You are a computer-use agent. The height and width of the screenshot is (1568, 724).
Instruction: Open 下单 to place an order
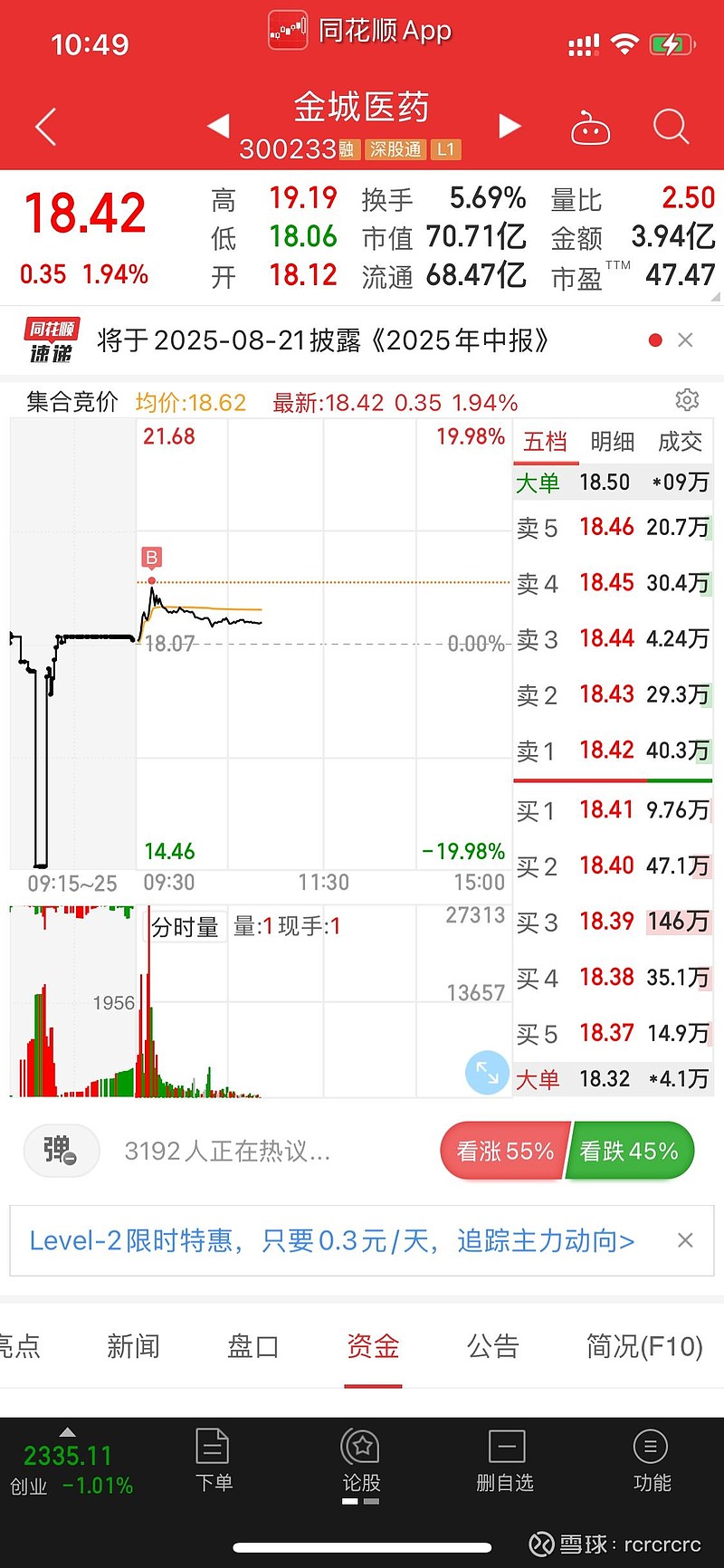(x=214, y=1459)
